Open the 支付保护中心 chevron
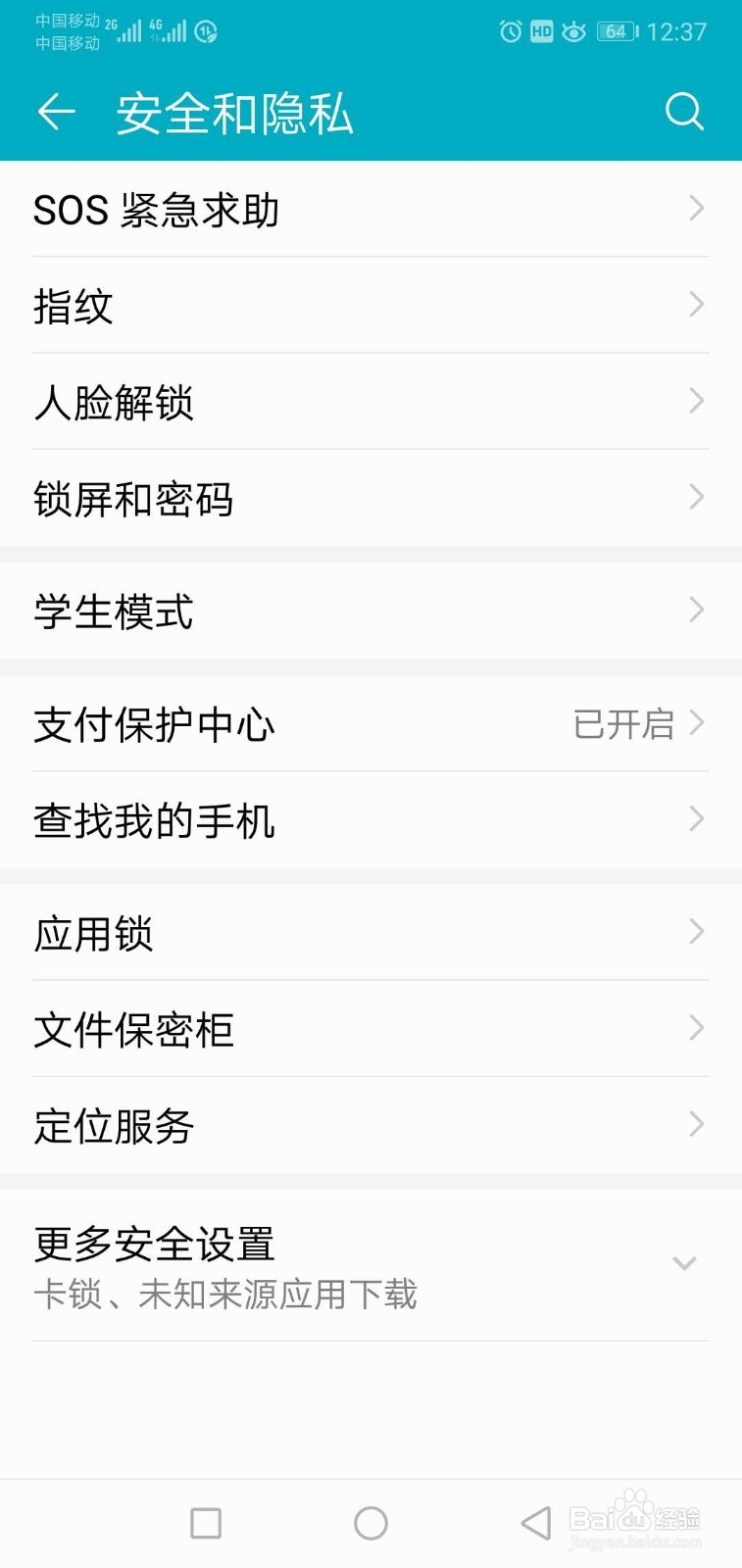742x1568 pixels. [371, 725]
